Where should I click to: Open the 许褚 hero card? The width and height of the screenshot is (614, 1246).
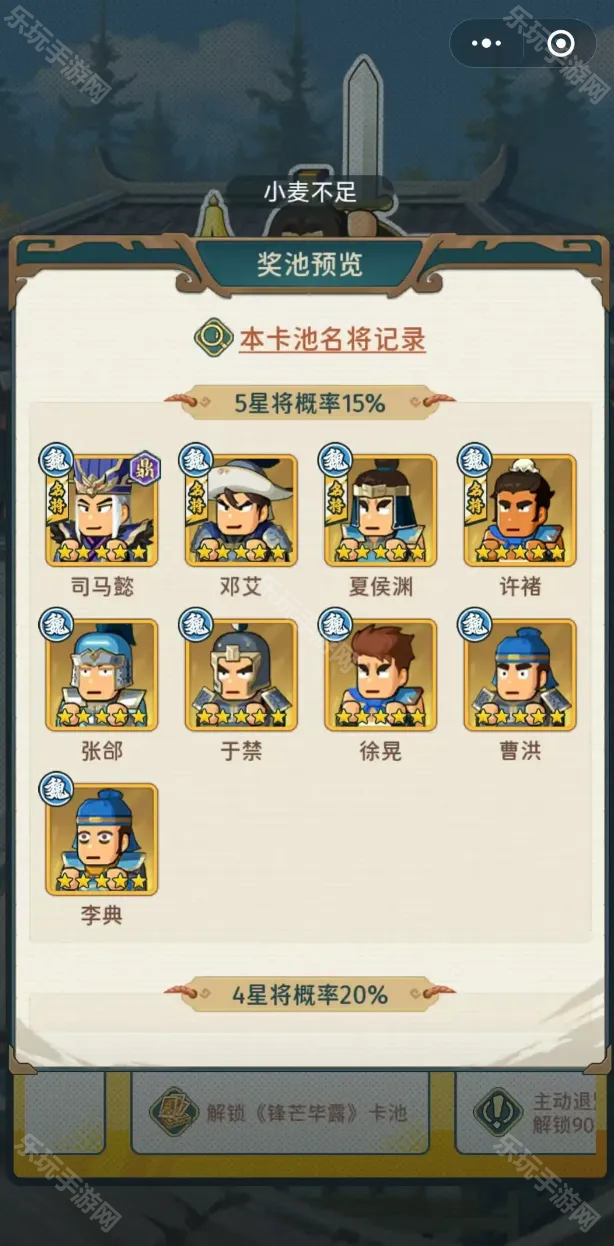pyautogui.click(x=520, y=511)
